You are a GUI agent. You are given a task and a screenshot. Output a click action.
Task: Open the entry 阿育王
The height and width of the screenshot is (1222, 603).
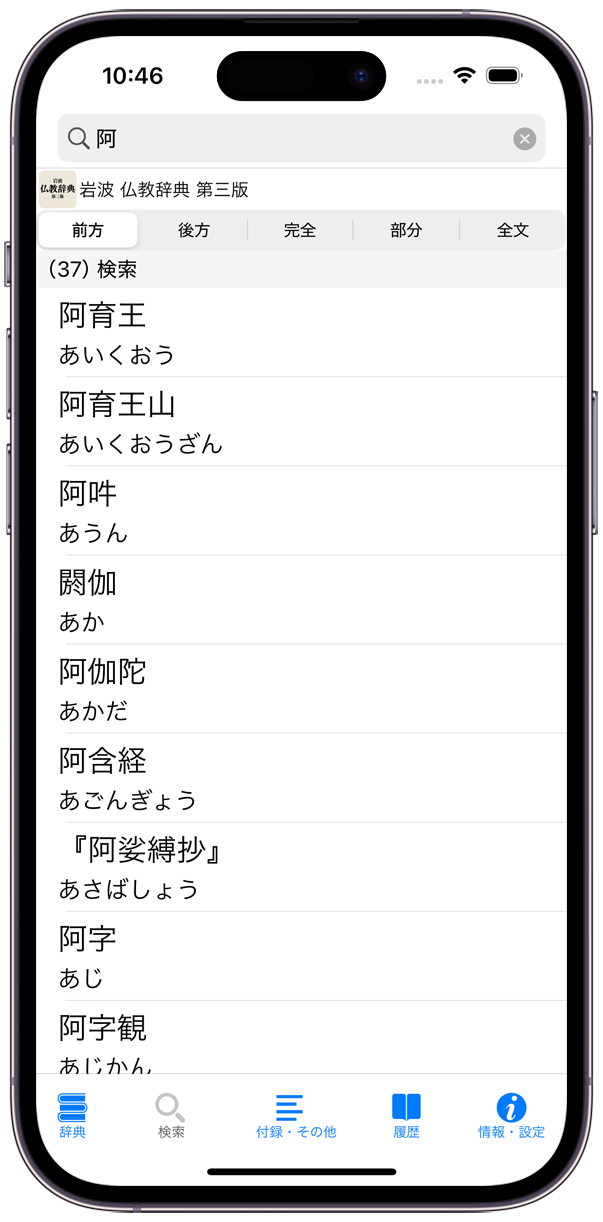pyautogui.click(x=300, y=333)
